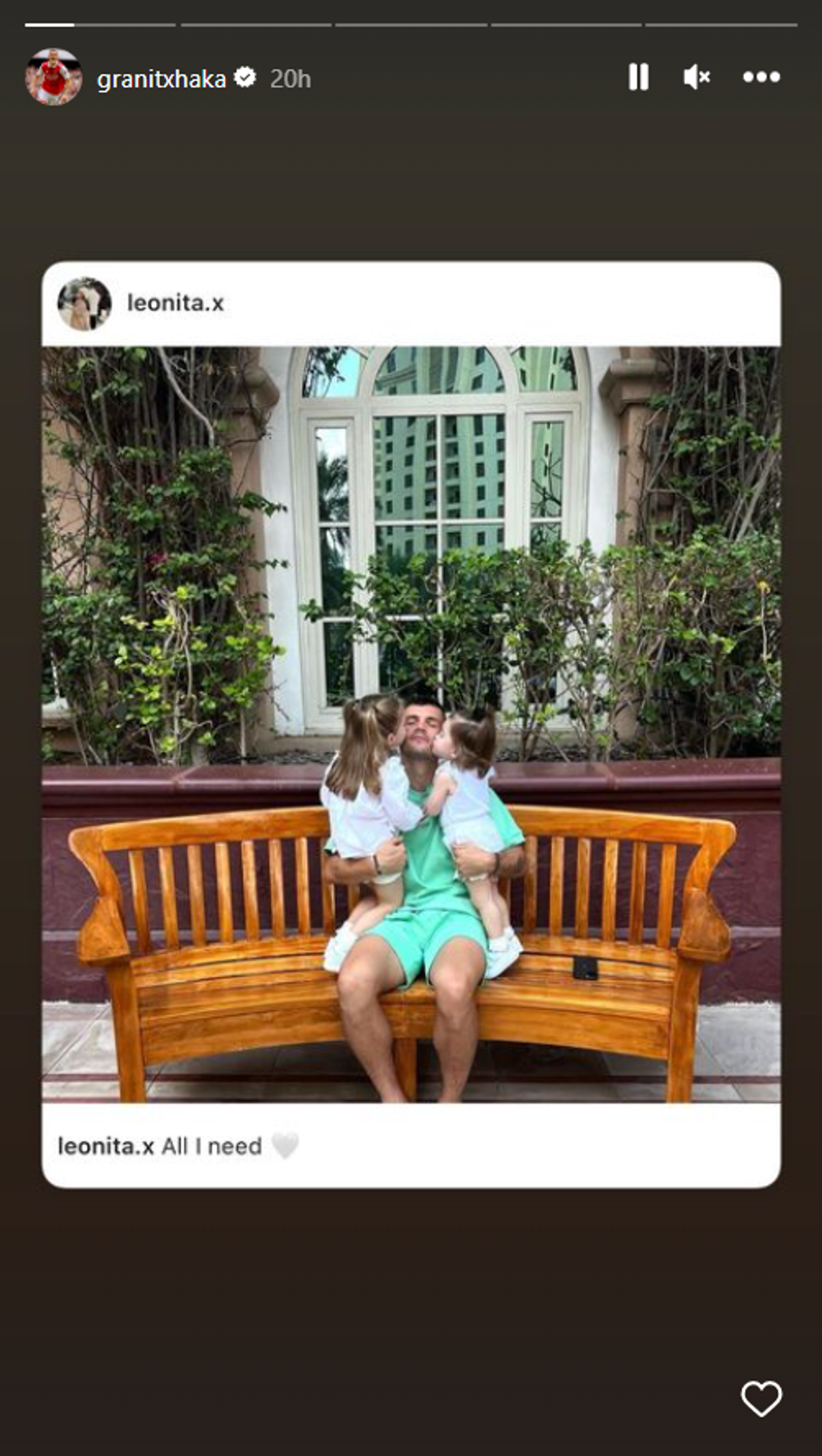Image resolution: width=822 pixels, height=1456 pixels.
Task: Open leonita.x's profile from post header
Action: pos(174,303)
